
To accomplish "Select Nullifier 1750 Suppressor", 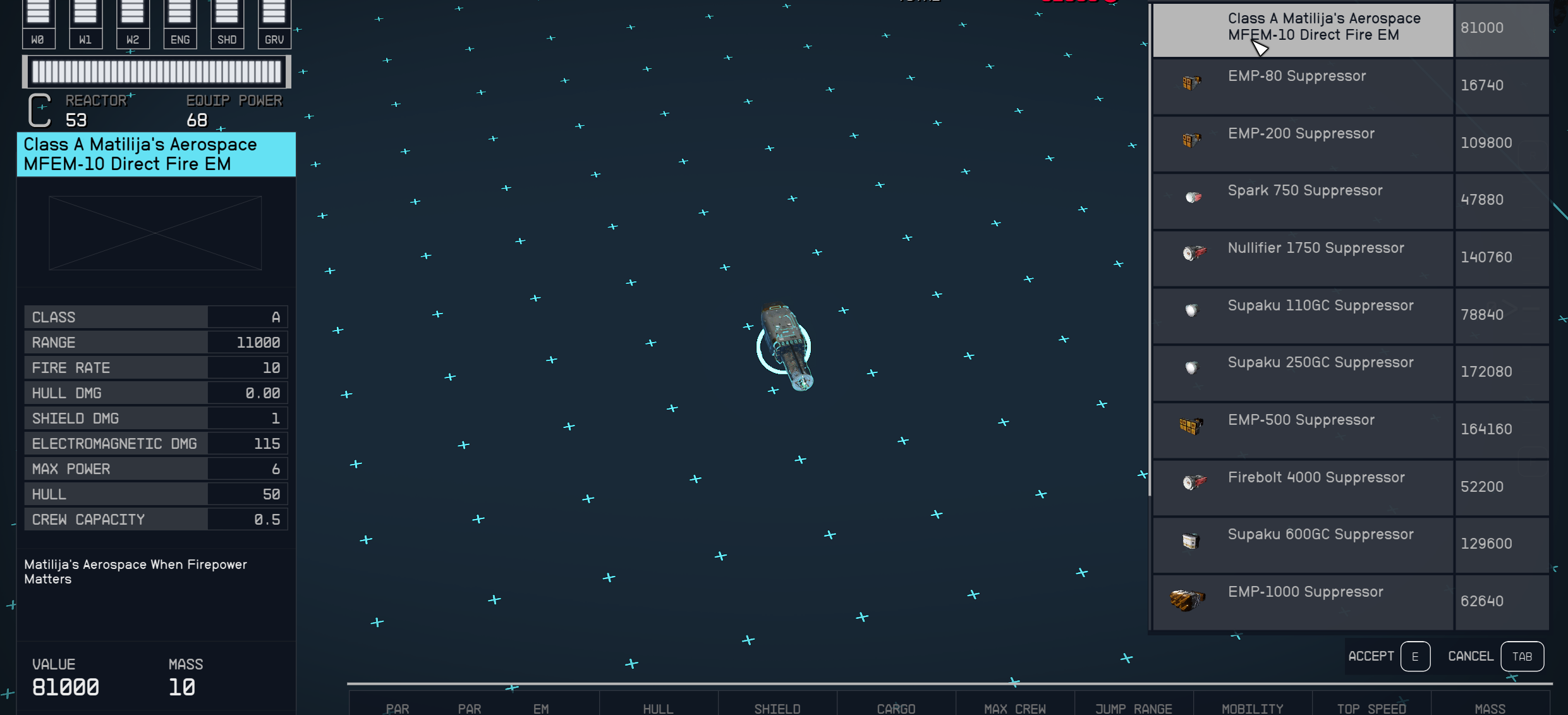I will (1302, 257).
